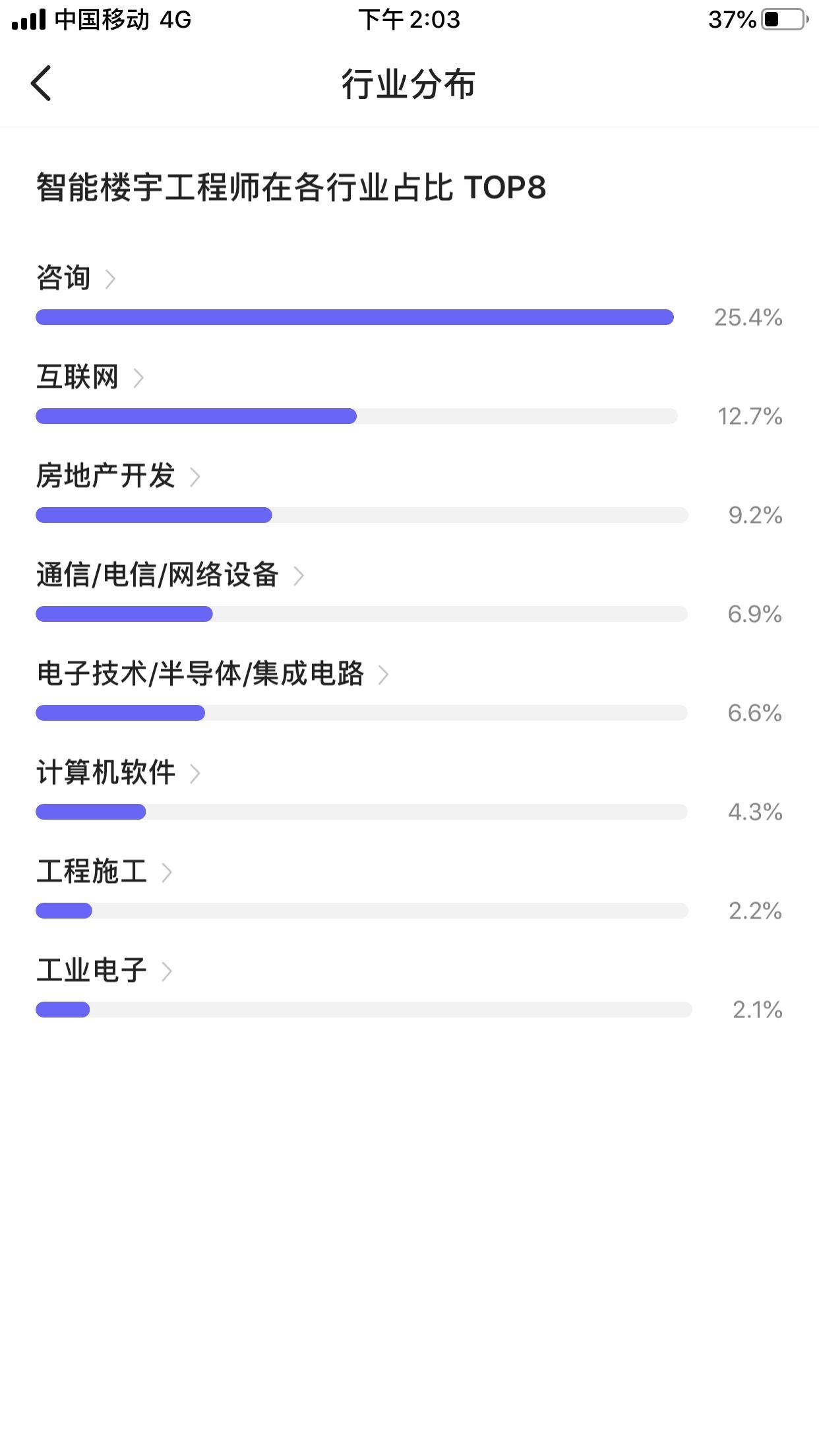View 工程施工 industry details

(104, 872)
